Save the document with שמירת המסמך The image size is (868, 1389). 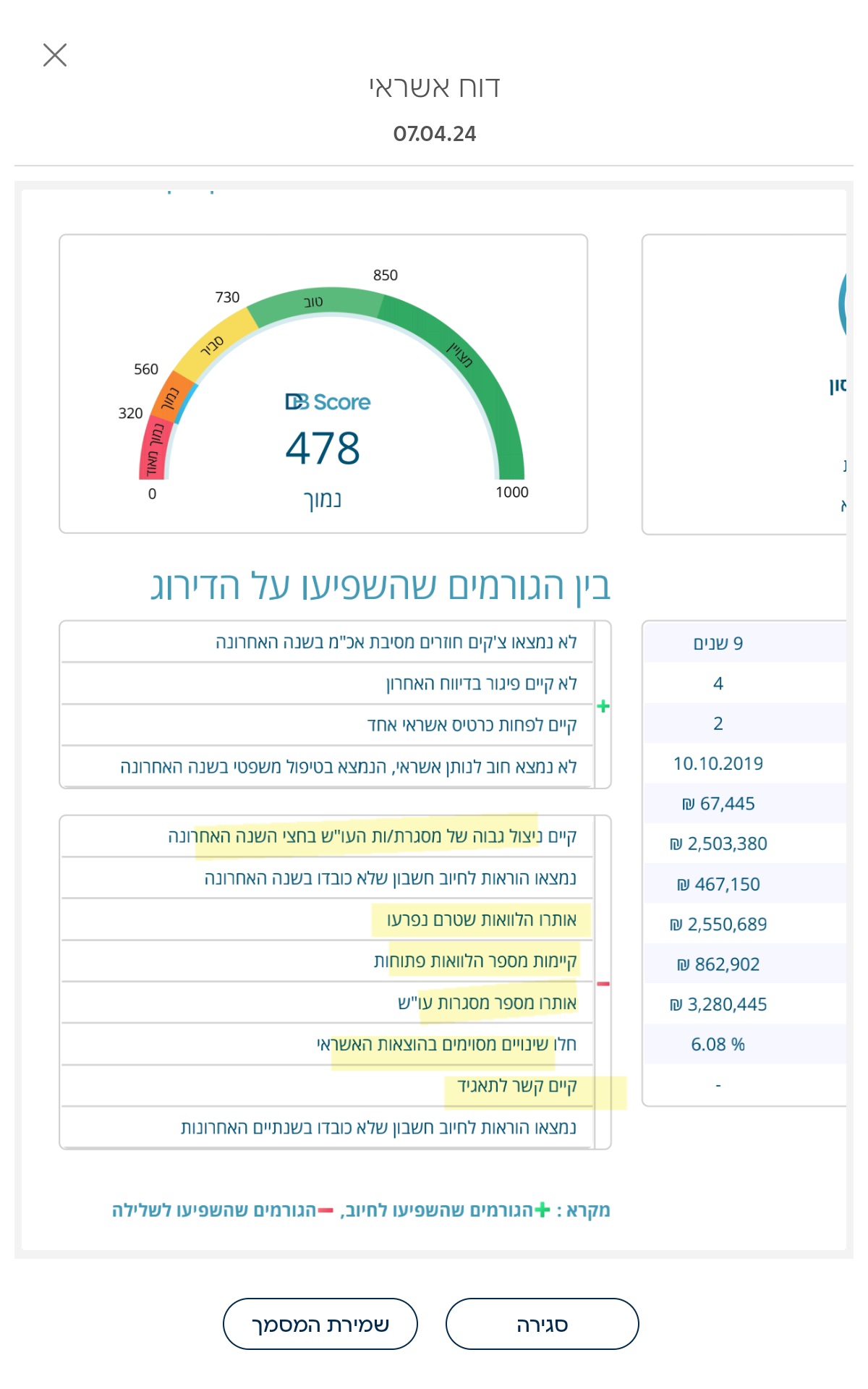(x=320, y=1324)
